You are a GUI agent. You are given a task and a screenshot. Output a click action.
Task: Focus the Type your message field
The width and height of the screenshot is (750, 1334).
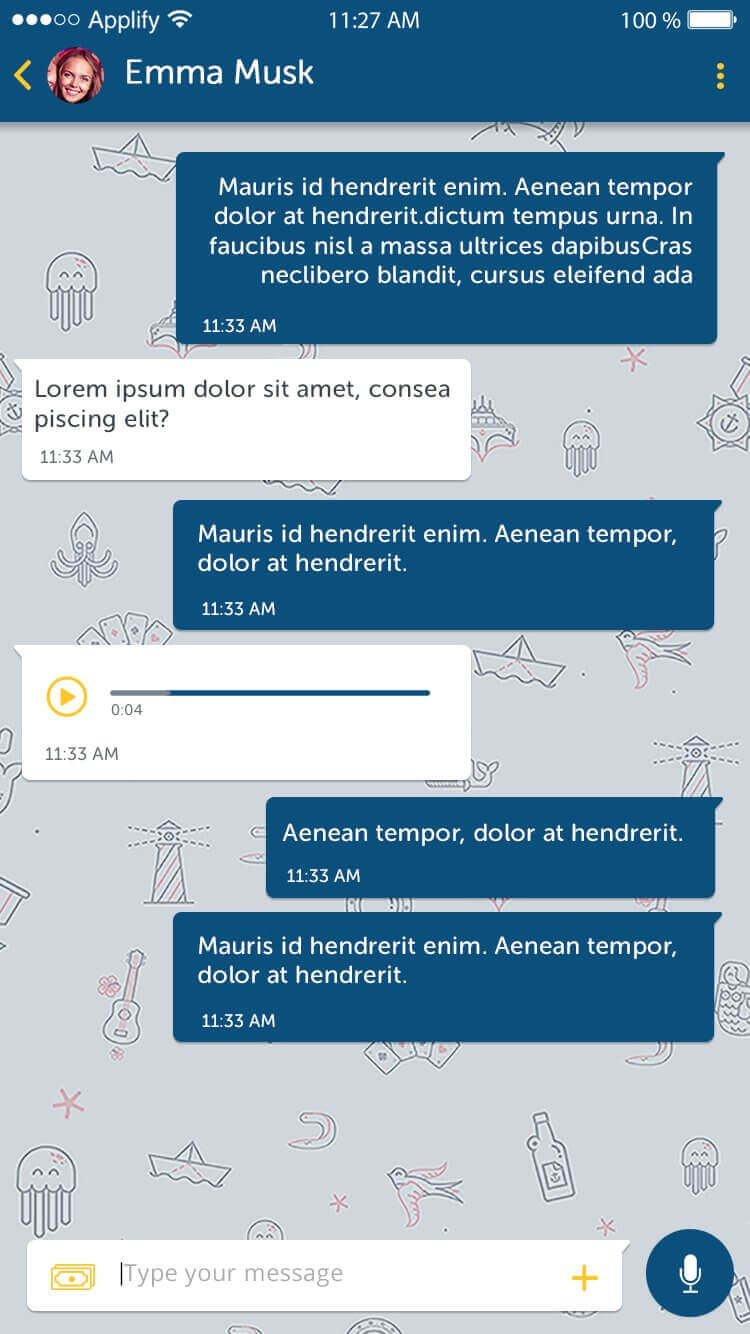click(335, 1274)
